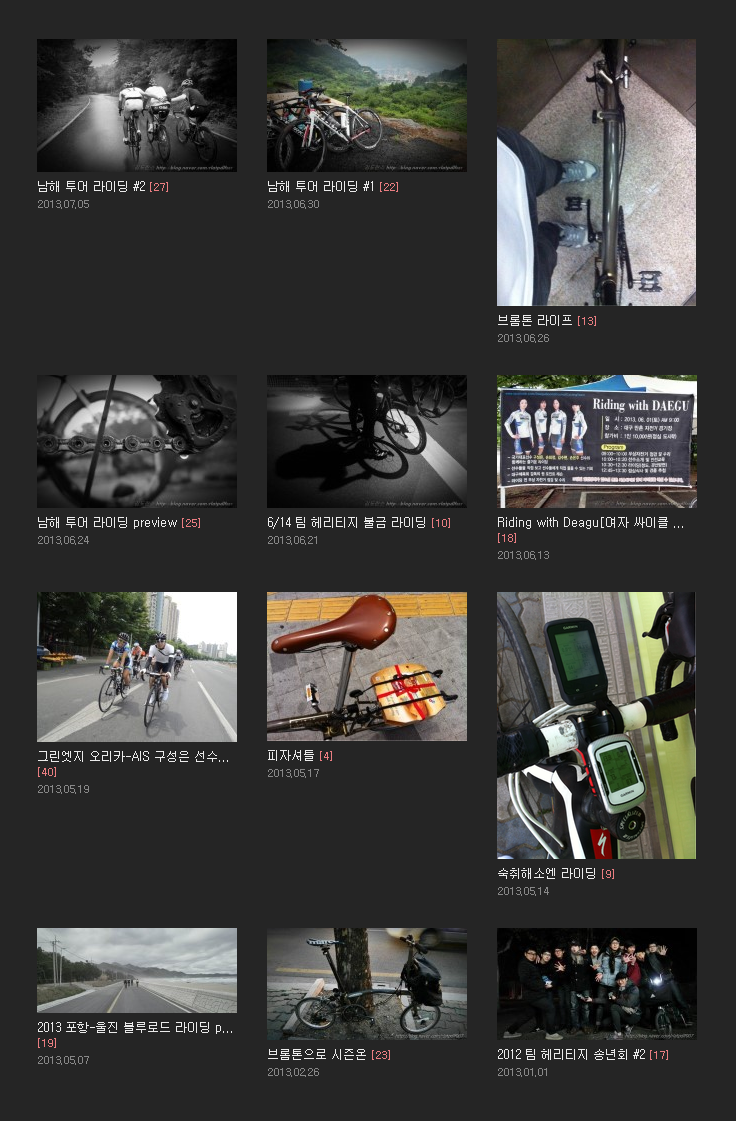Tap the 브롬톤으로 시즌온 title link
Image resolution: width=736 pixels, height=1121 pixels.
317,1055
